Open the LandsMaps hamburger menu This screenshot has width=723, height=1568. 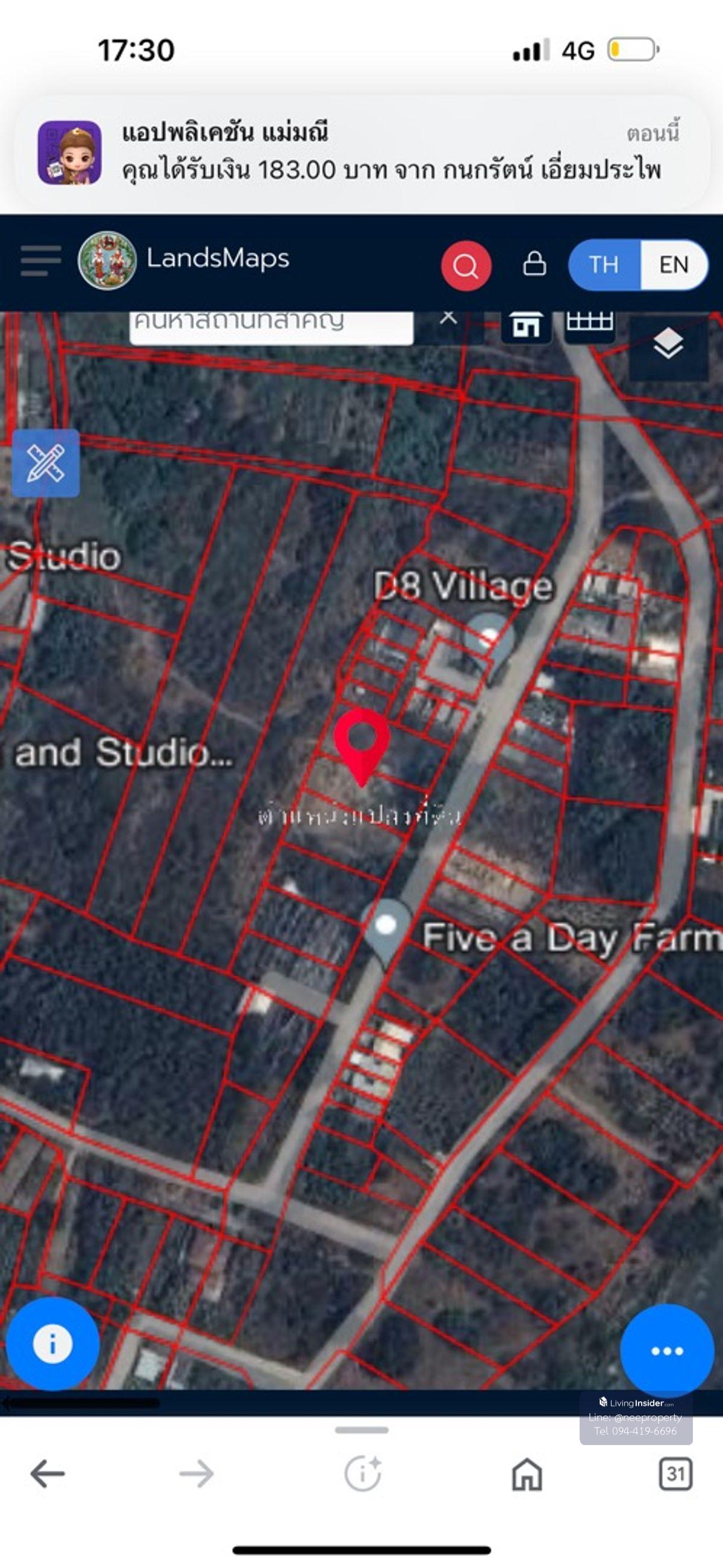40,261
